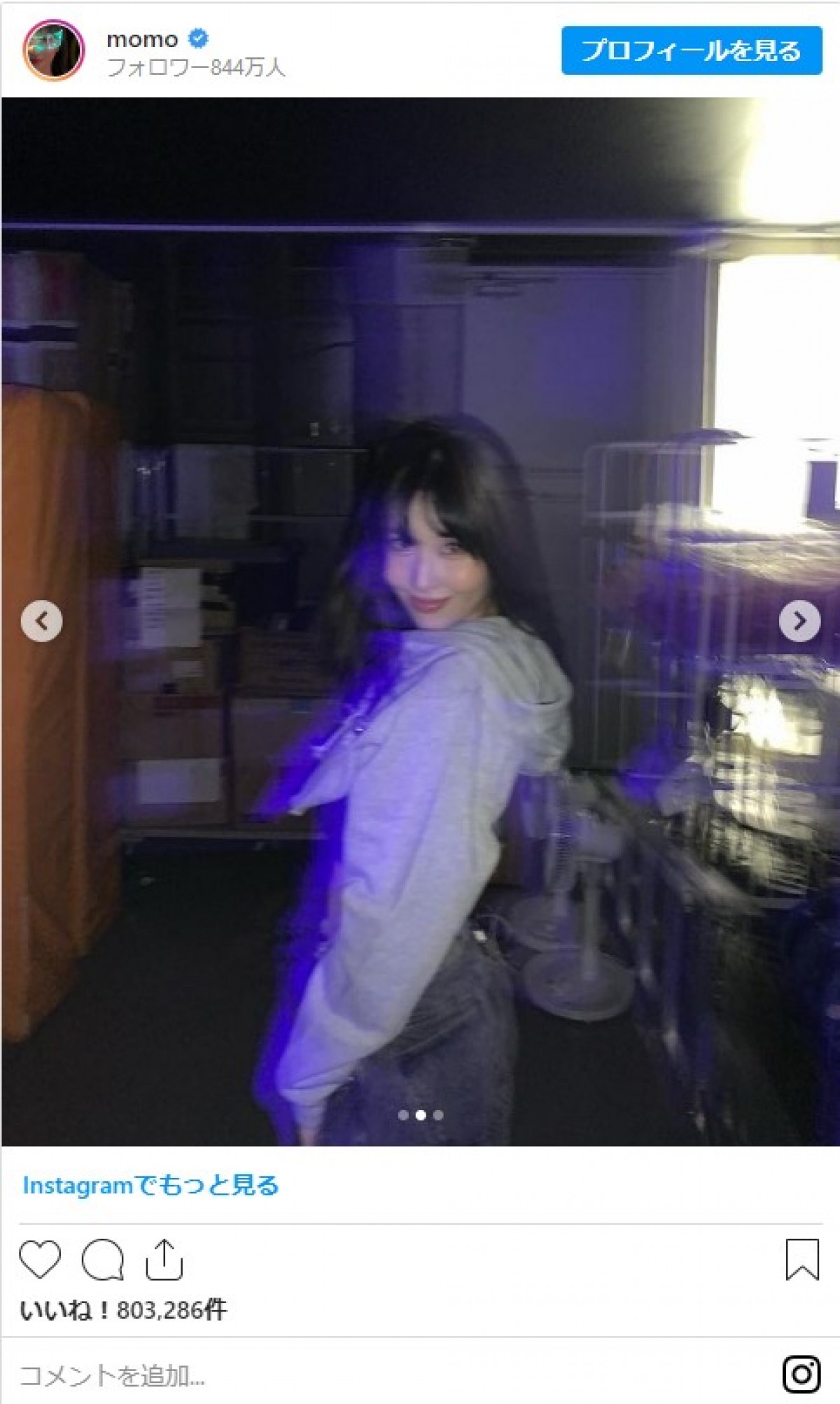840x1404 pixels.
Task: Open momo's profile avatar
Action: pyautogui.click(x=54, y=50)
